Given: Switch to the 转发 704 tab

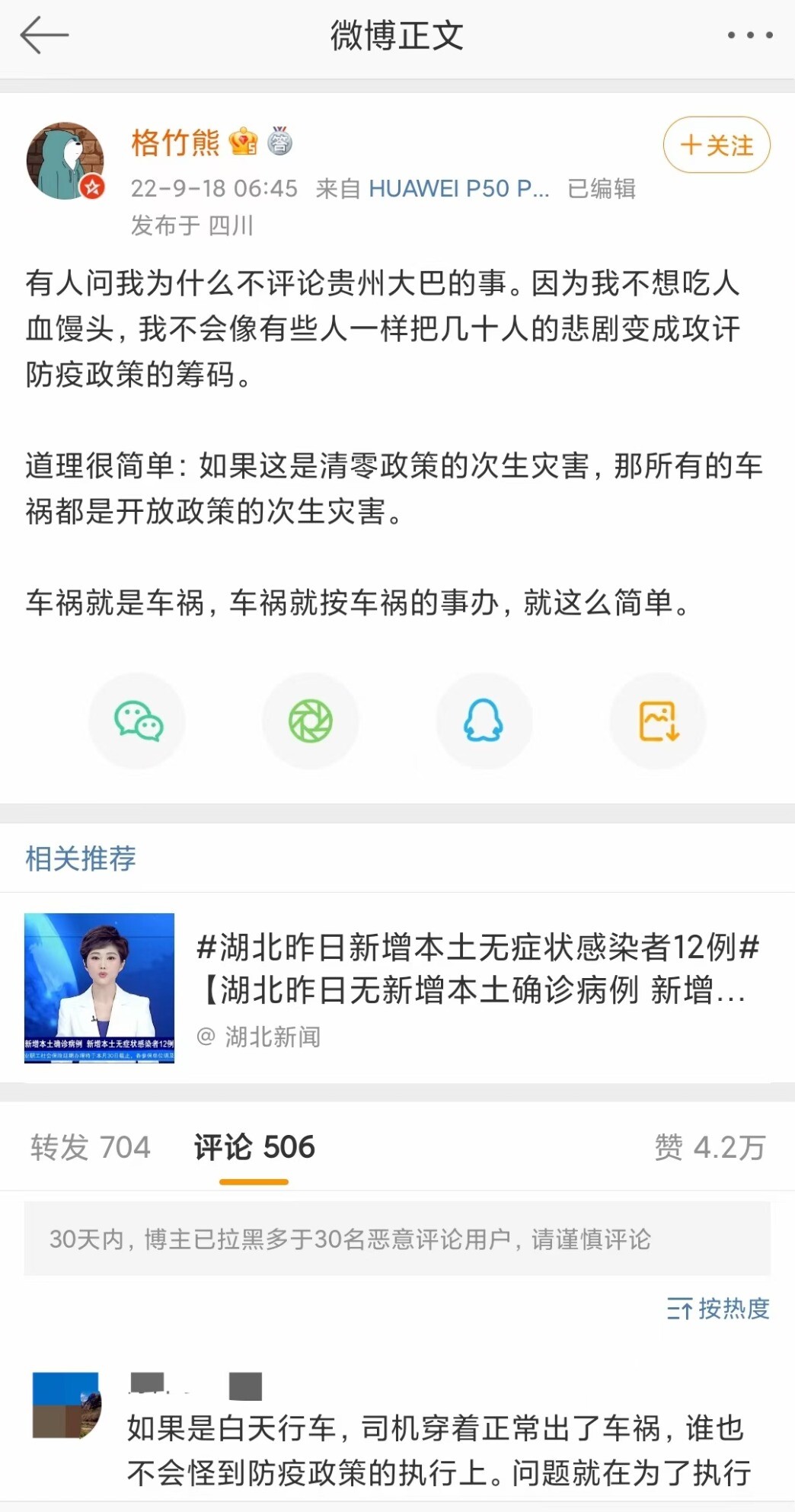Looking at the screenshot, I should [x=91, y=1147].
